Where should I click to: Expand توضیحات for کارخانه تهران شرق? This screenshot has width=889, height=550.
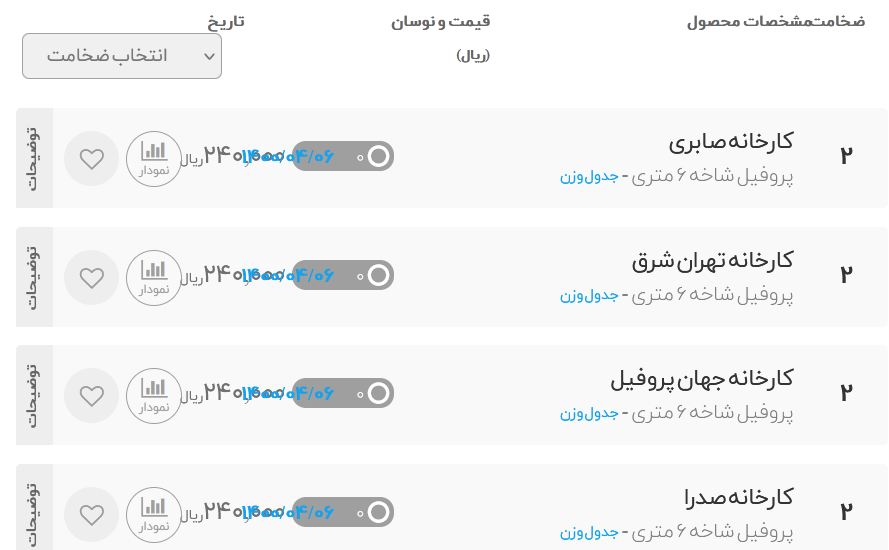pyautogui.click(x=34, y=277)
